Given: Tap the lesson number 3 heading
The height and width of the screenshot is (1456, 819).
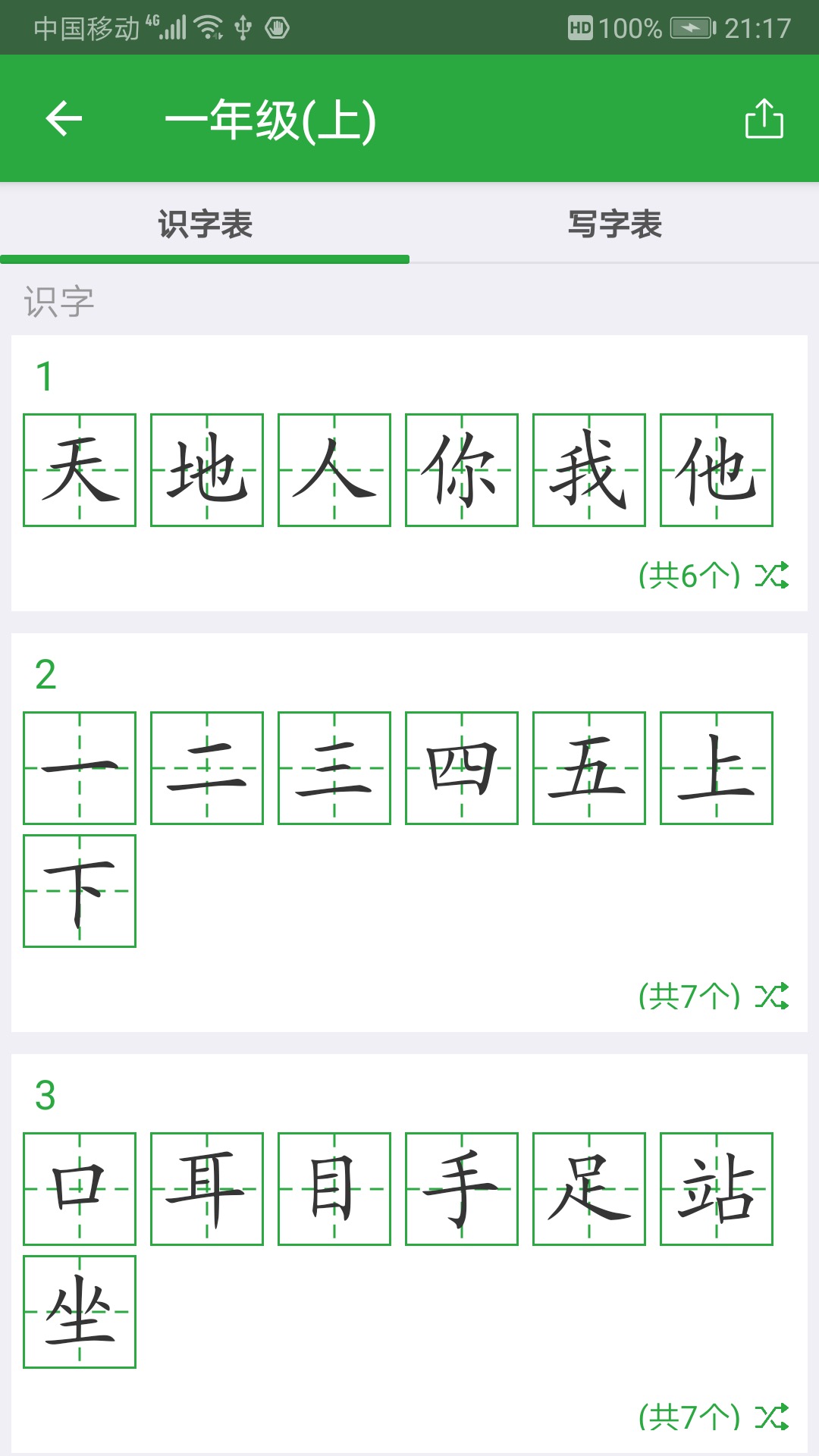Looking at the screenshot, I should click(x=44, y=1096).
